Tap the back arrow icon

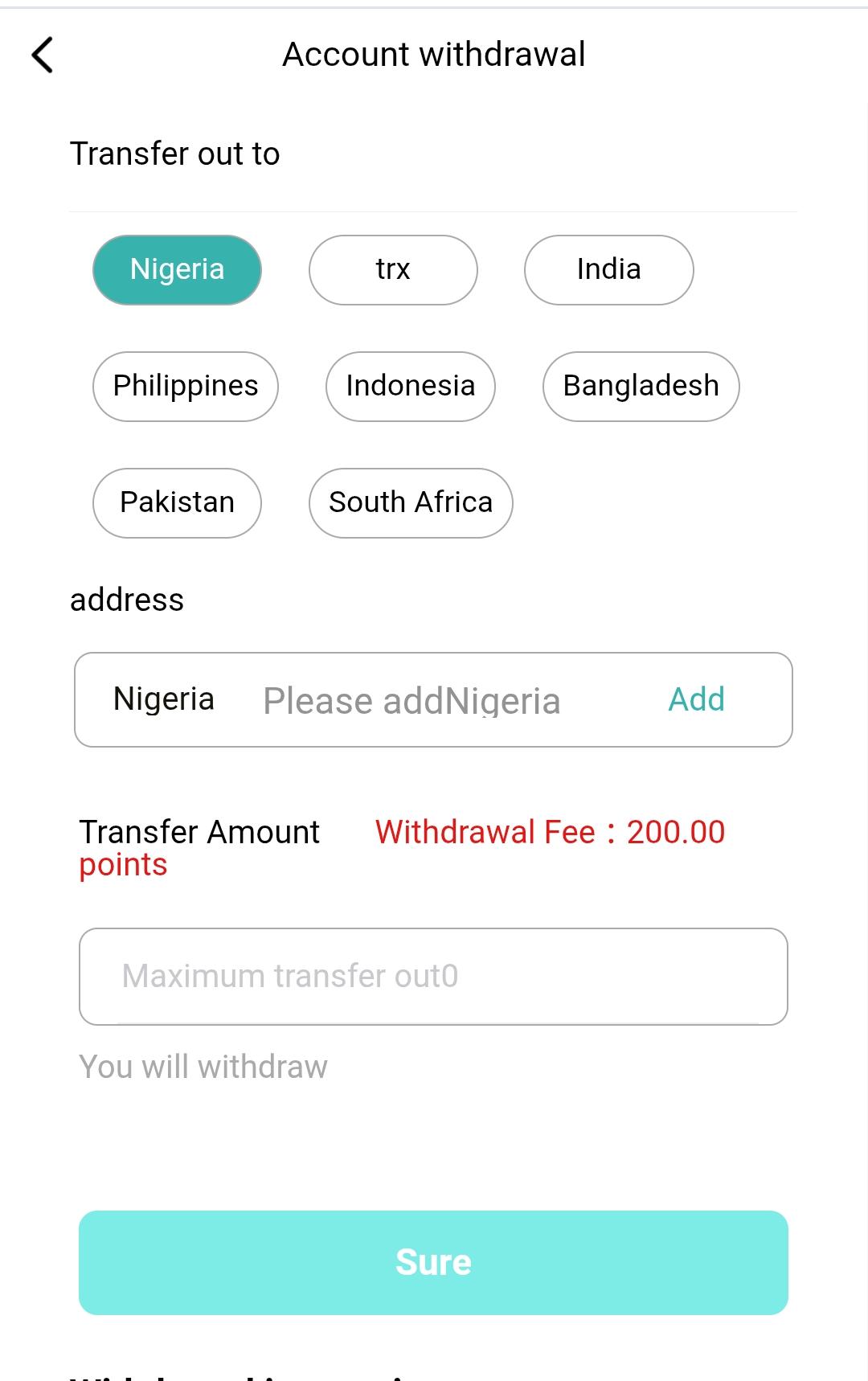coord(42,55)
